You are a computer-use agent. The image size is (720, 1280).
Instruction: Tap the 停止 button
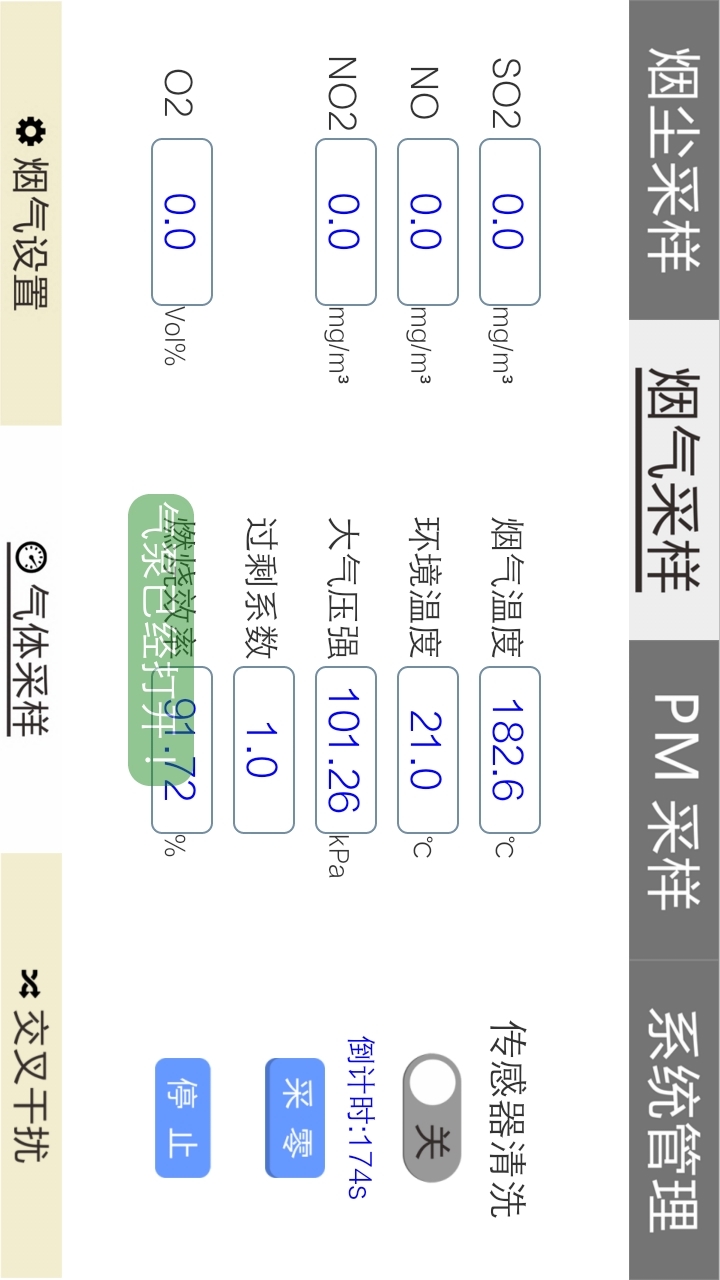[x=183, y=1117]
